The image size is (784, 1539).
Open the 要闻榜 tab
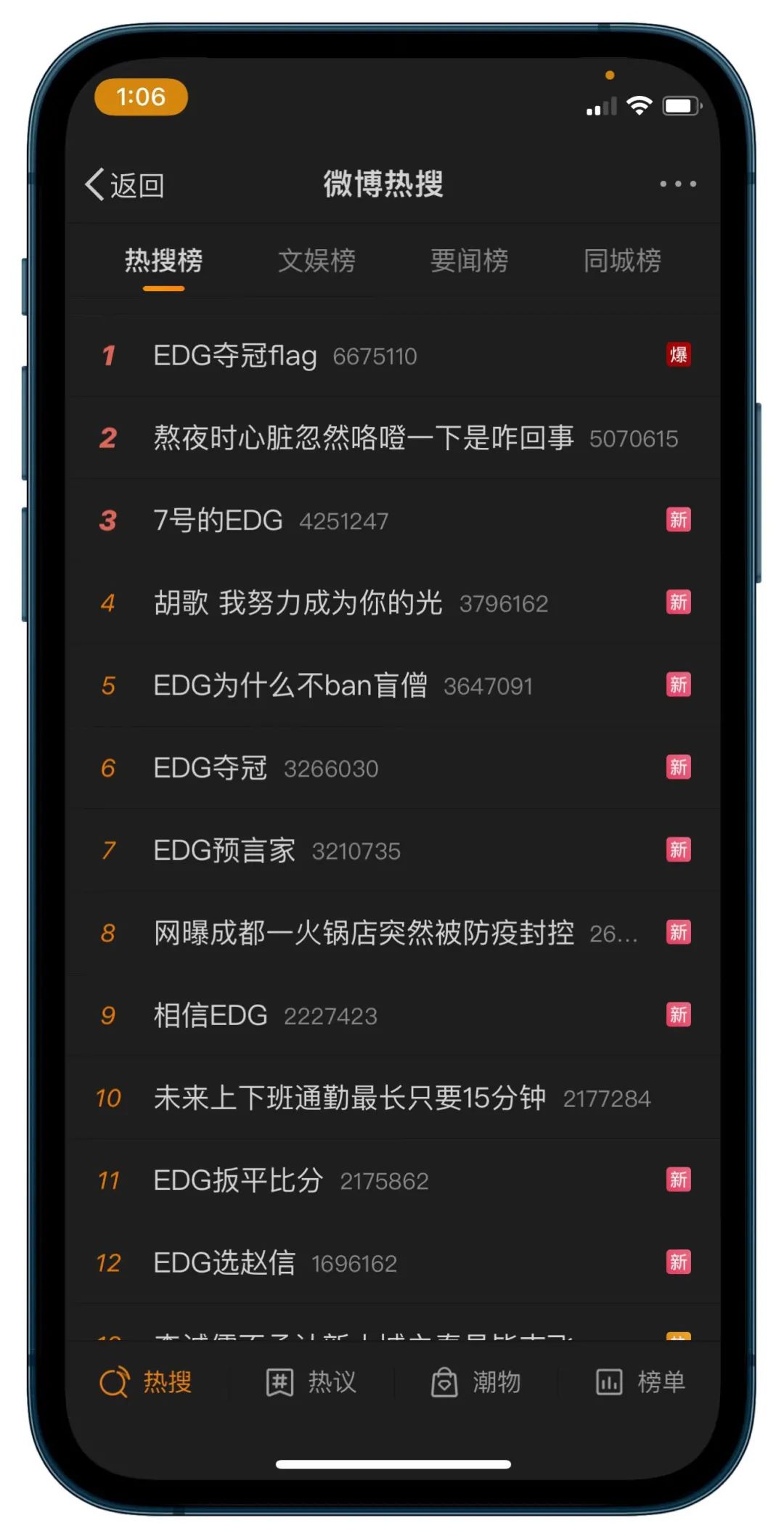point(470,262)
